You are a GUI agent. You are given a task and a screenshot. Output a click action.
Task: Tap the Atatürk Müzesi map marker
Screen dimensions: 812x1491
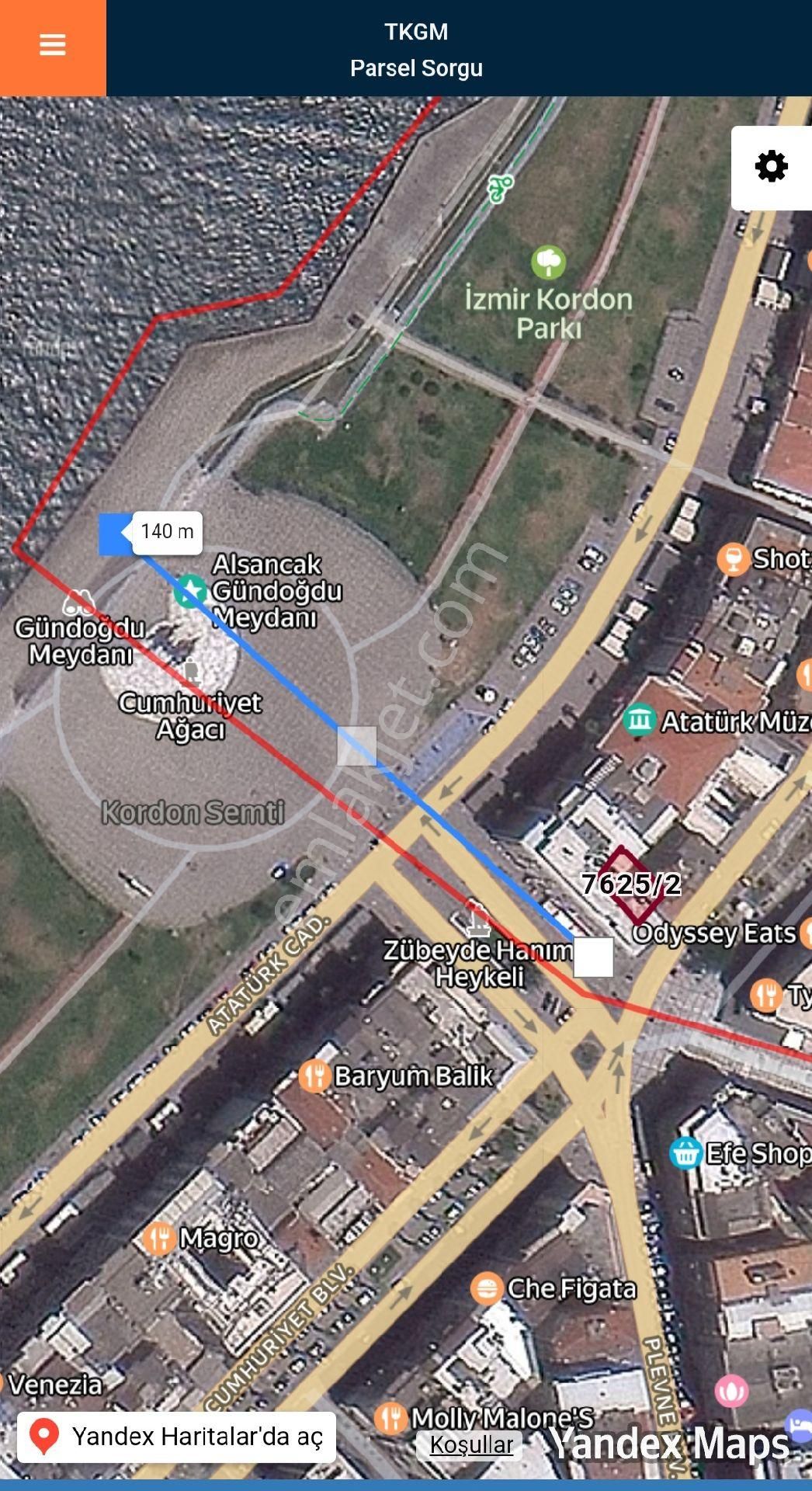pyautogui.click(x=639, y=721)
